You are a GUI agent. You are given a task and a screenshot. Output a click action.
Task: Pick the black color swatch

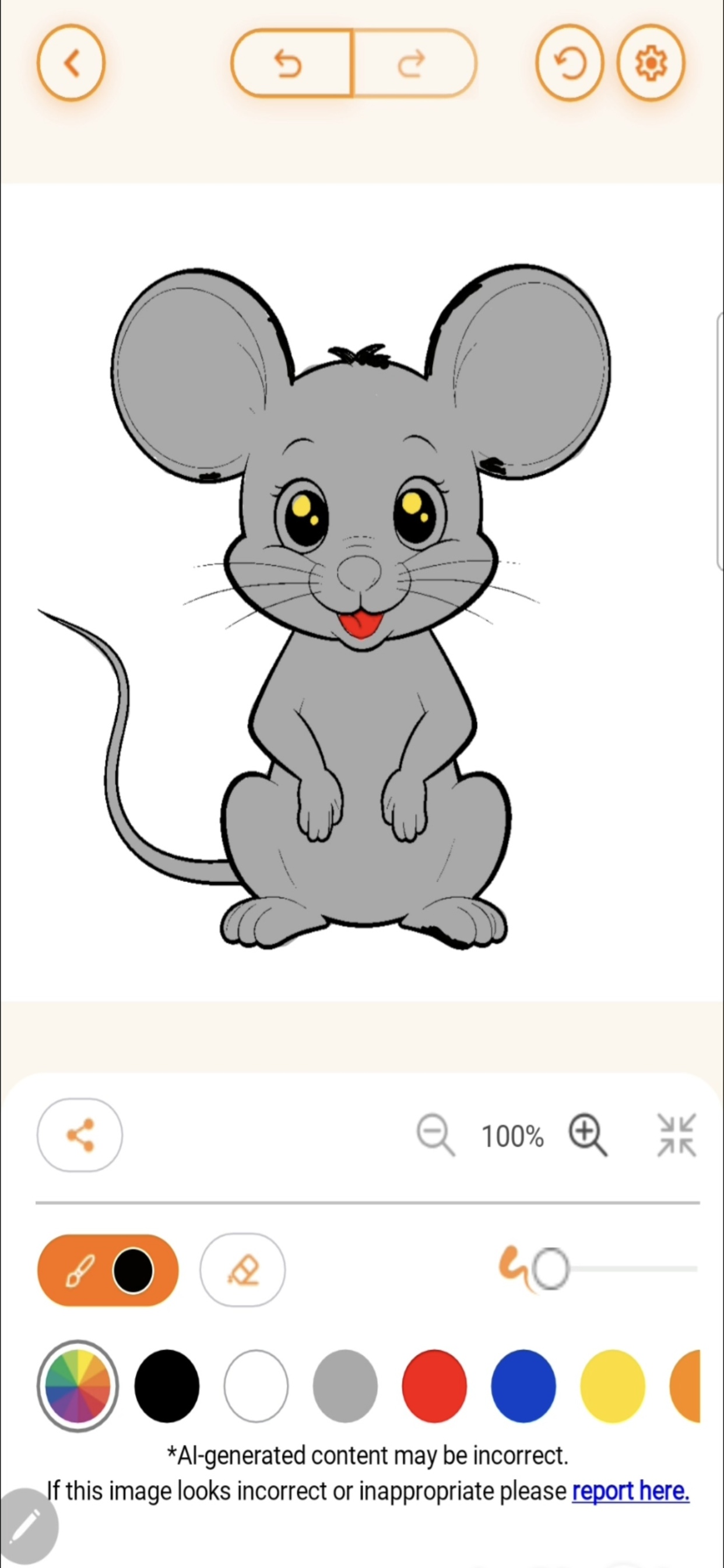pyautogui.click(x=167, y=1386)
